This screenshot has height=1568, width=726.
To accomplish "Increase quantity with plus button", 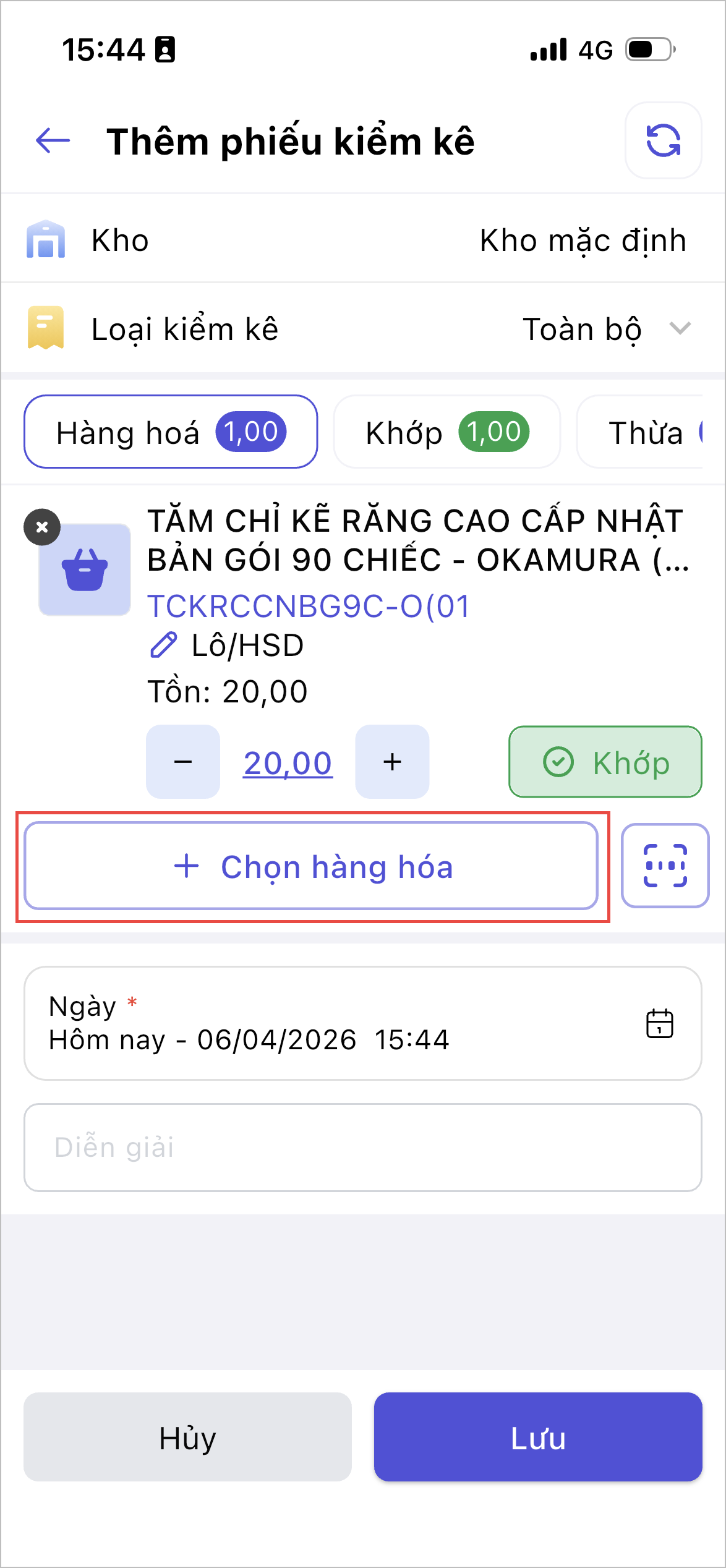I will coord(392,762).
